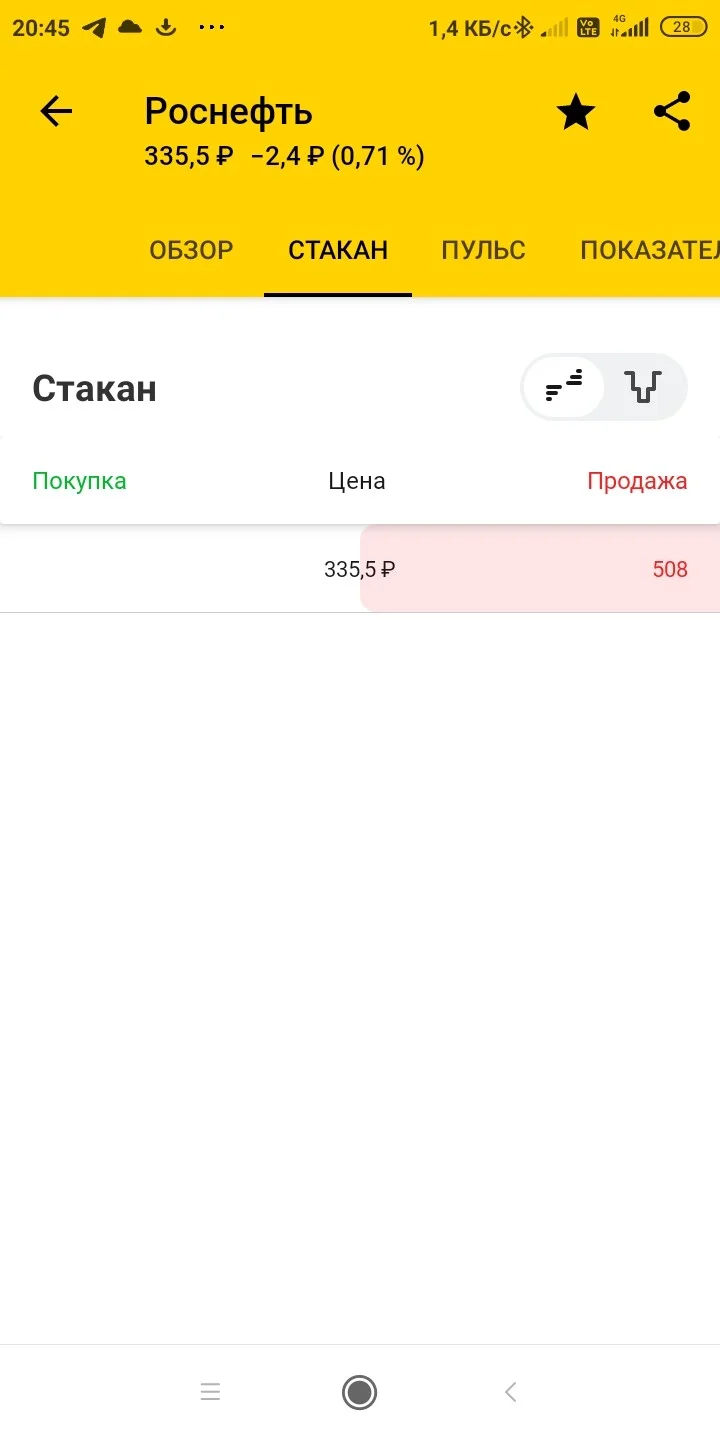
Task: Select the list view of the order book
Action: click(x=564, y=386)
